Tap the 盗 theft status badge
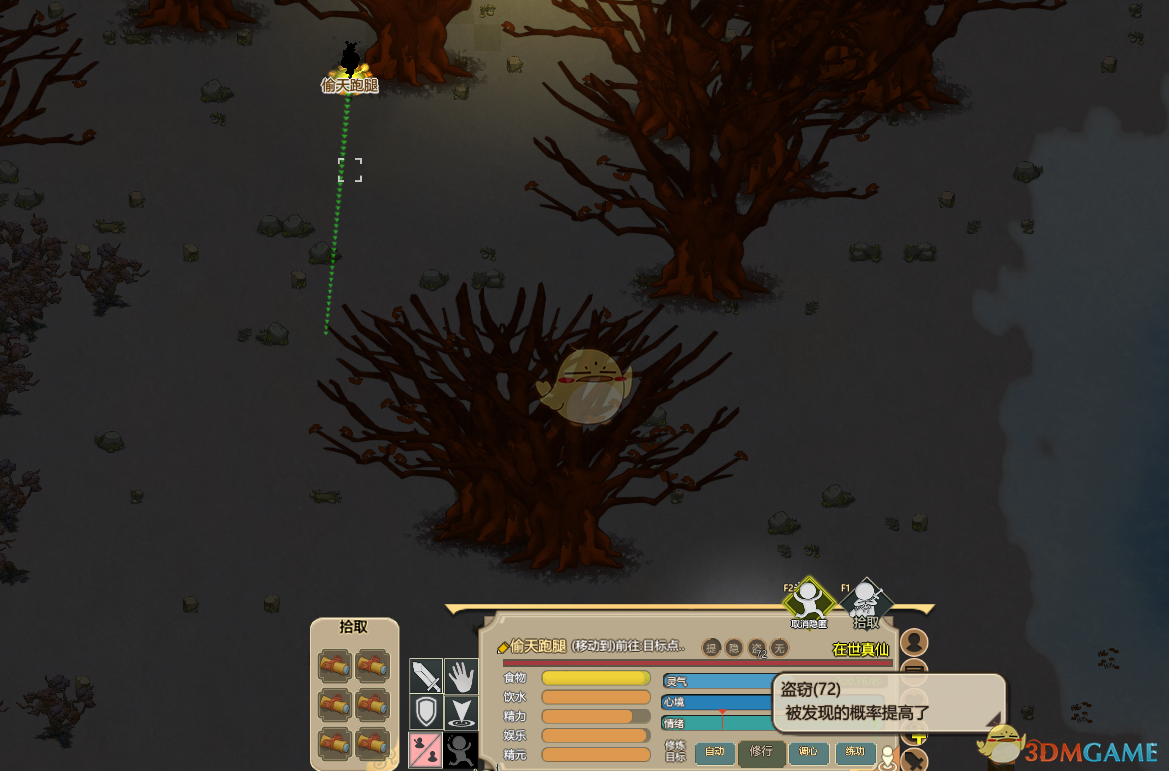The width and height of the screenshot is (1169, 771). 757,648
